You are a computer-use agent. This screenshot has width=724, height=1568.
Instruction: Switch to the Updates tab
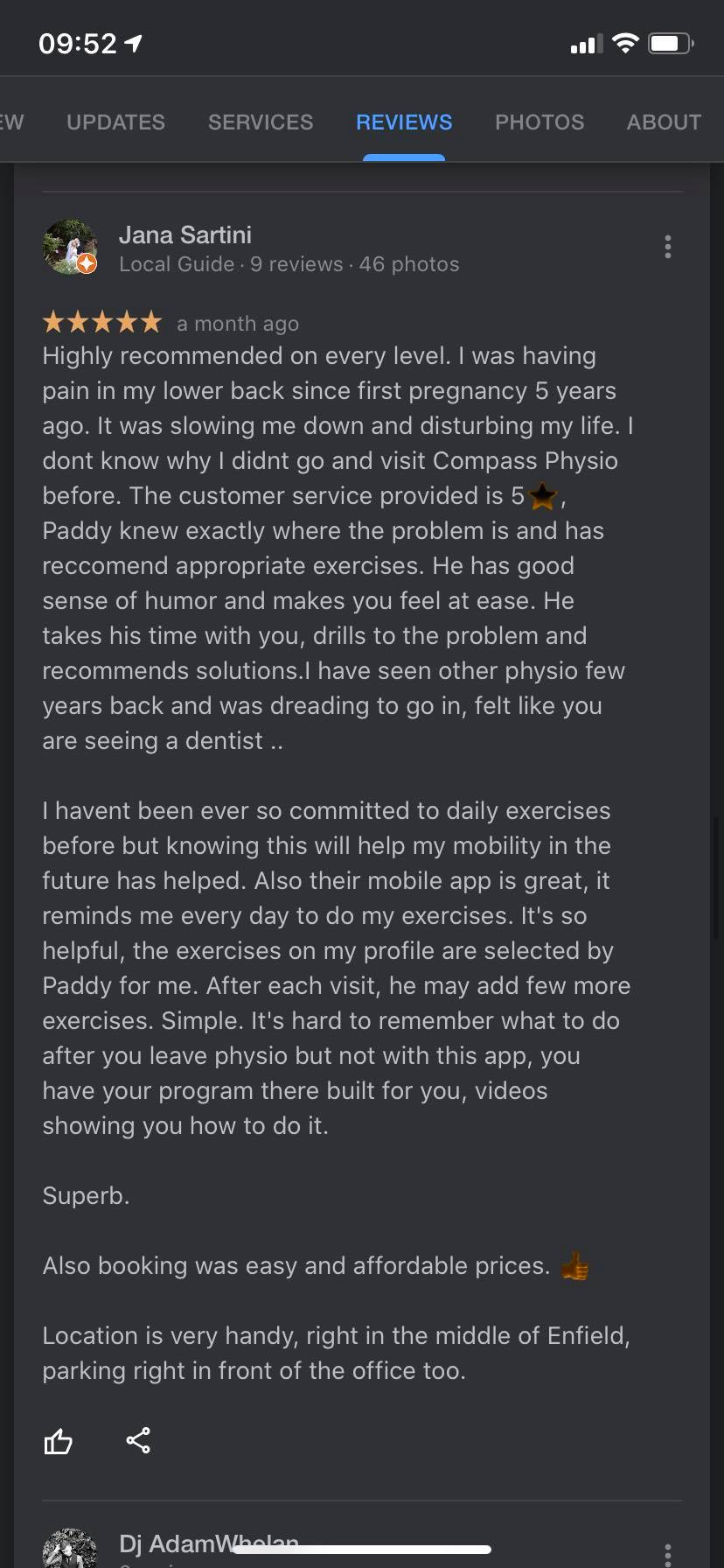(x=115, y=122)
